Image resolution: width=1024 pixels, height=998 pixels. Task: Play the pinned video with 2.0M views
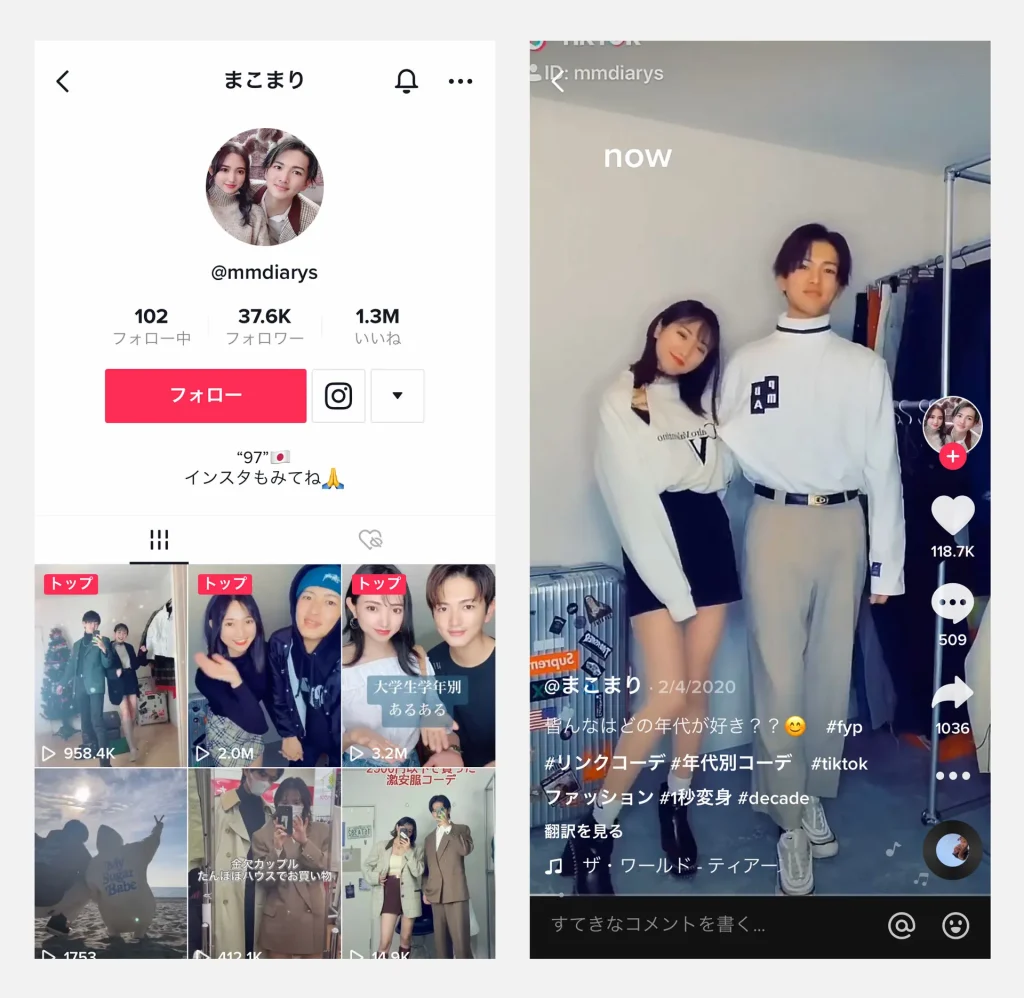264,665
